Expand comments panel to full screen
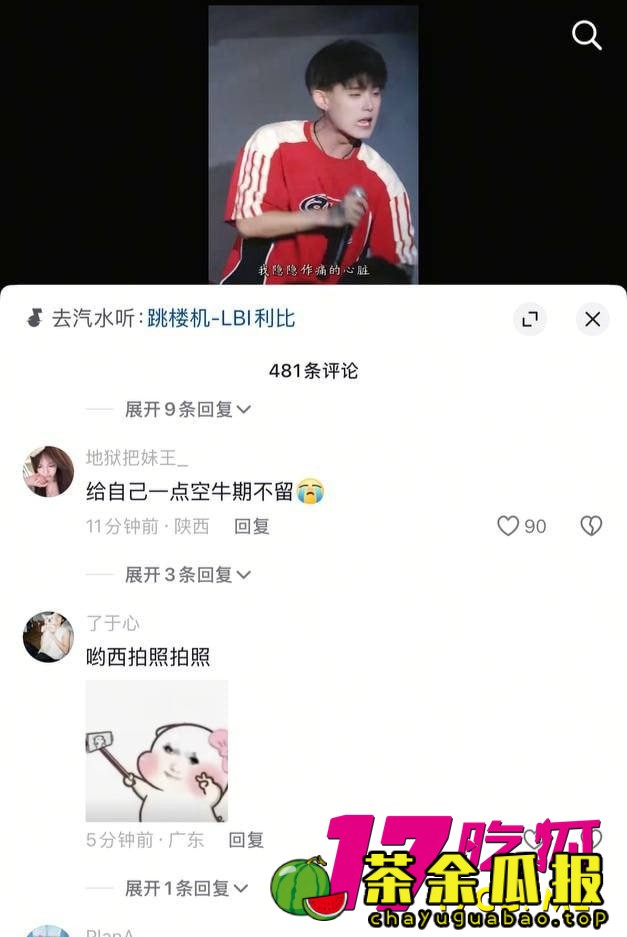Viewport: 627px width, 937px height. [530, 319]
